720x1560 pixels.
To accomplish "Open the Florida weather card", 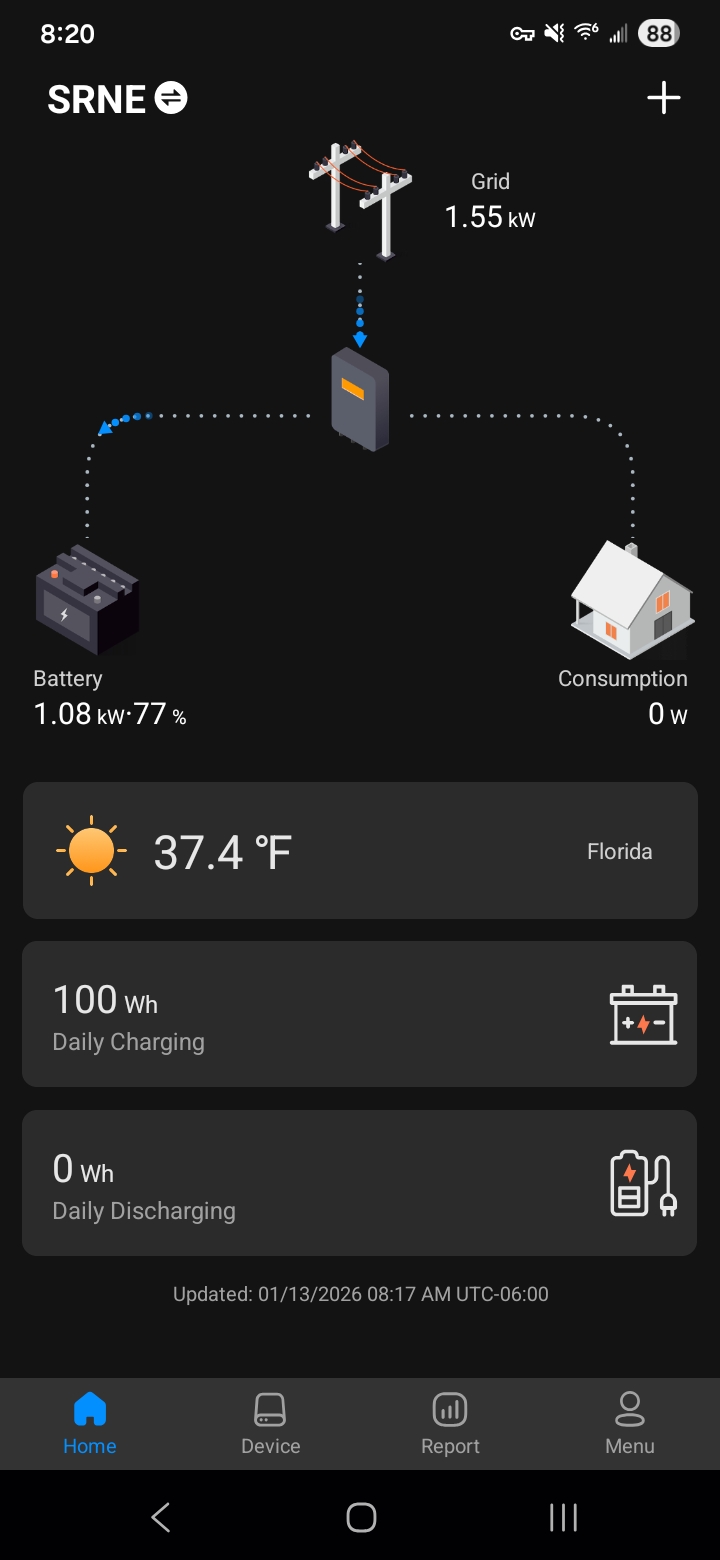I will 359,851.
